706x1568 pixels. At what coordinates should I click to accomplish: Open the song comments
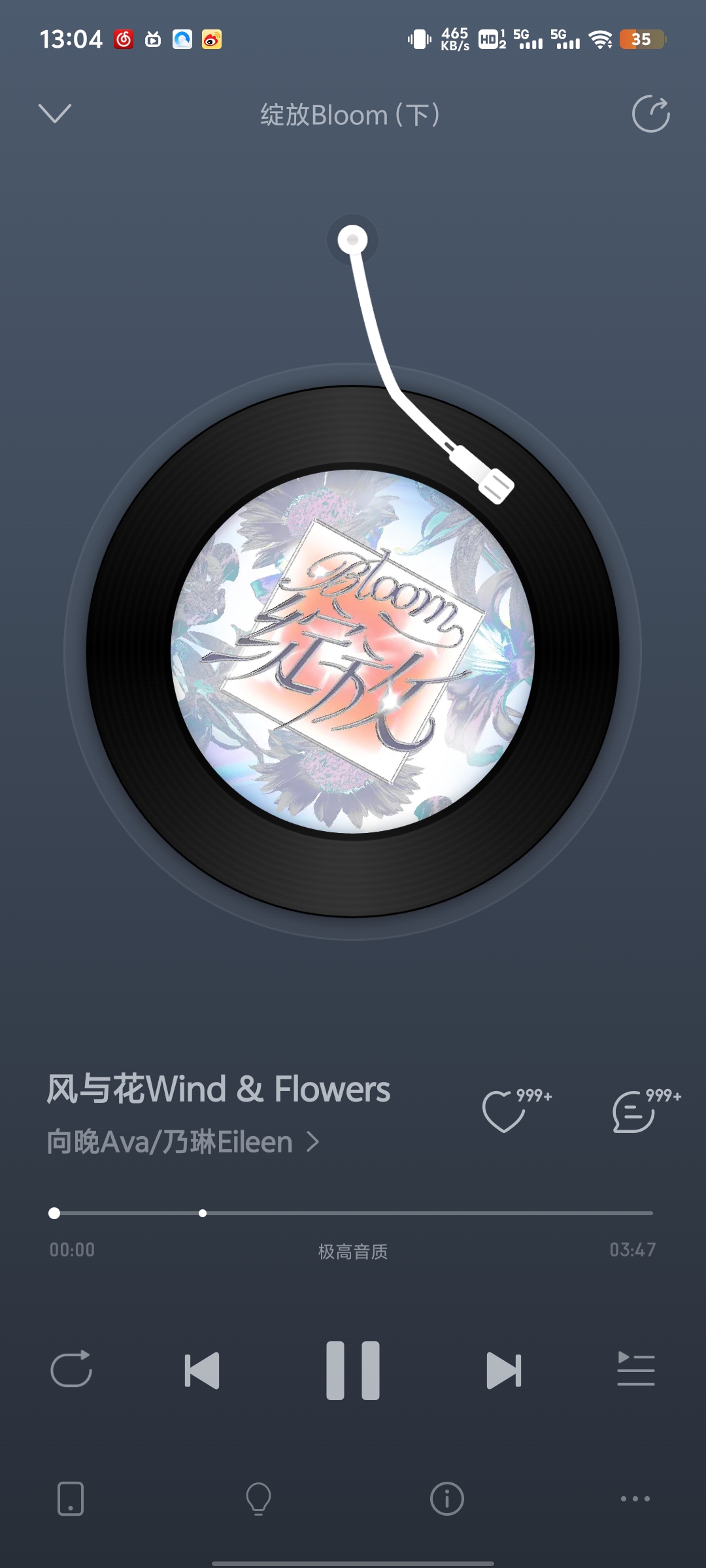633,1111
